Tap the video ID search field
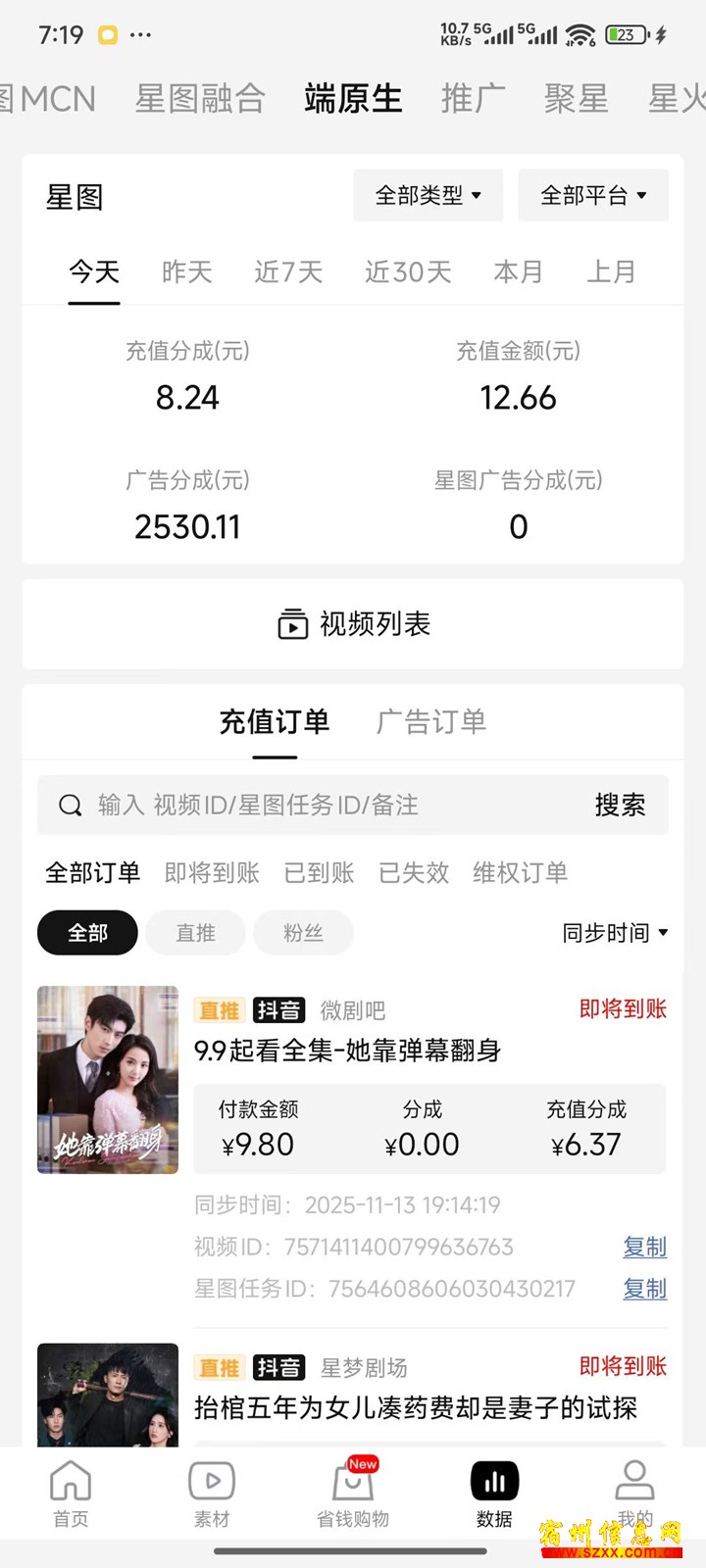Screen dimensions: 706x1568 pyautogui.click(x=314, y=806)
